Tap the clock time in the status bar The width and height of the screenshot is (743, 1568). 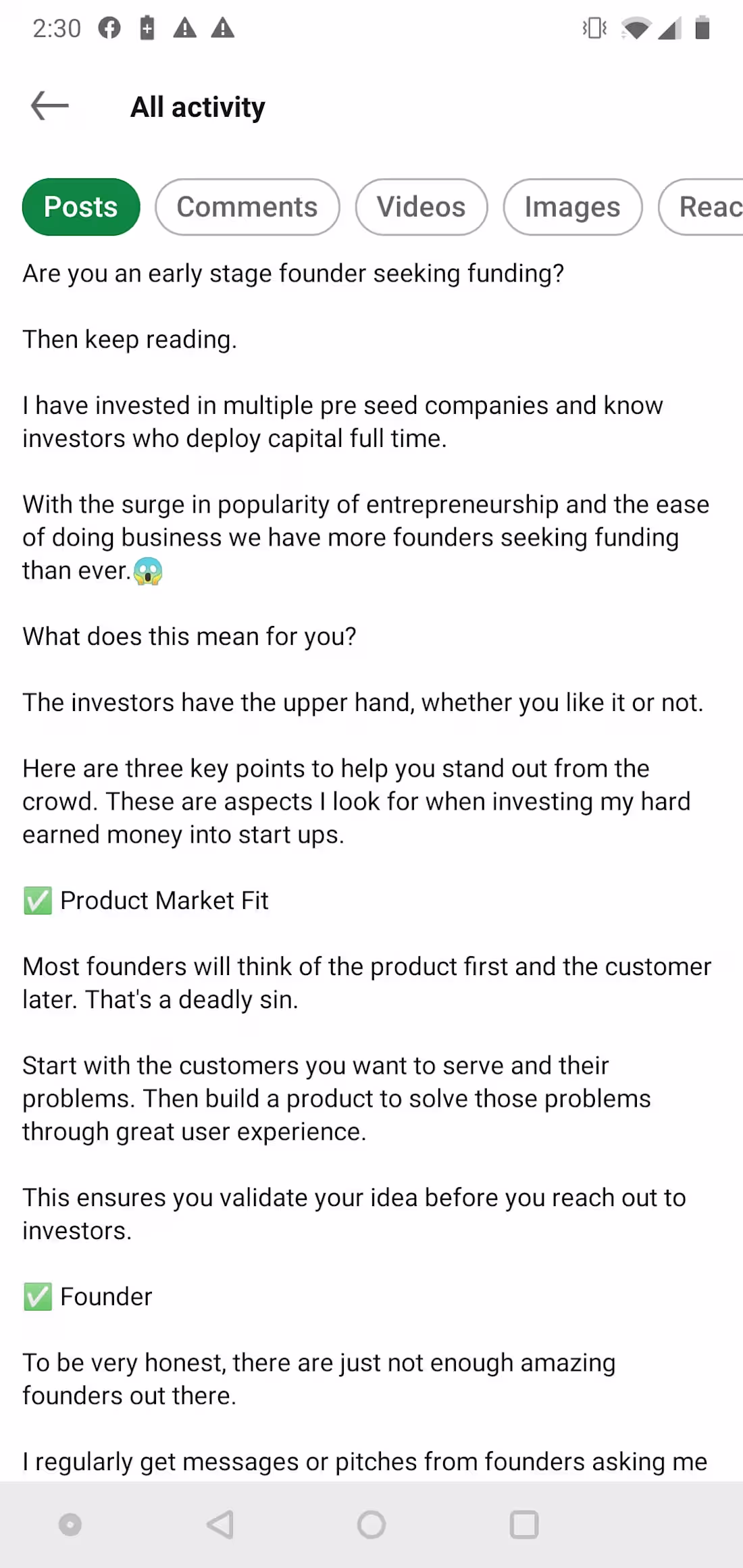tap(57, 28)
